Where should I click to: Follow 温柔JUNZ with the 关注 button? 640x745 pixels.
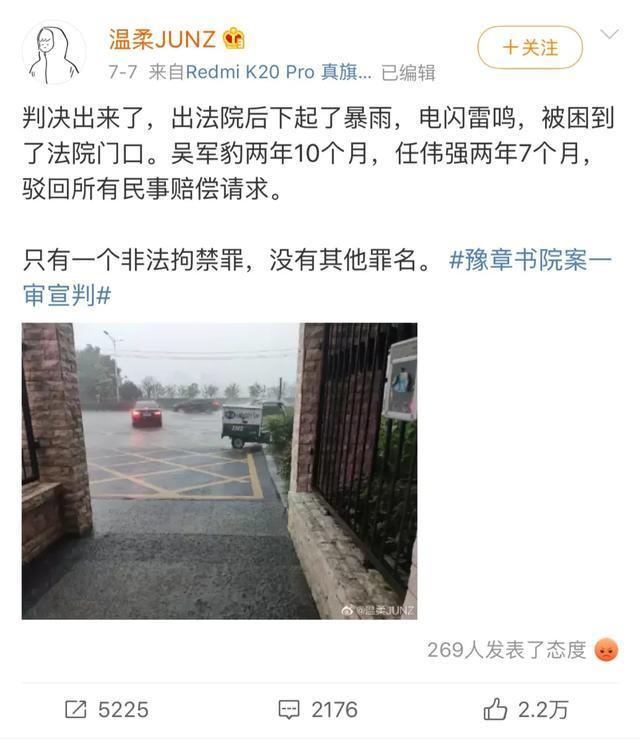point(529,47)
